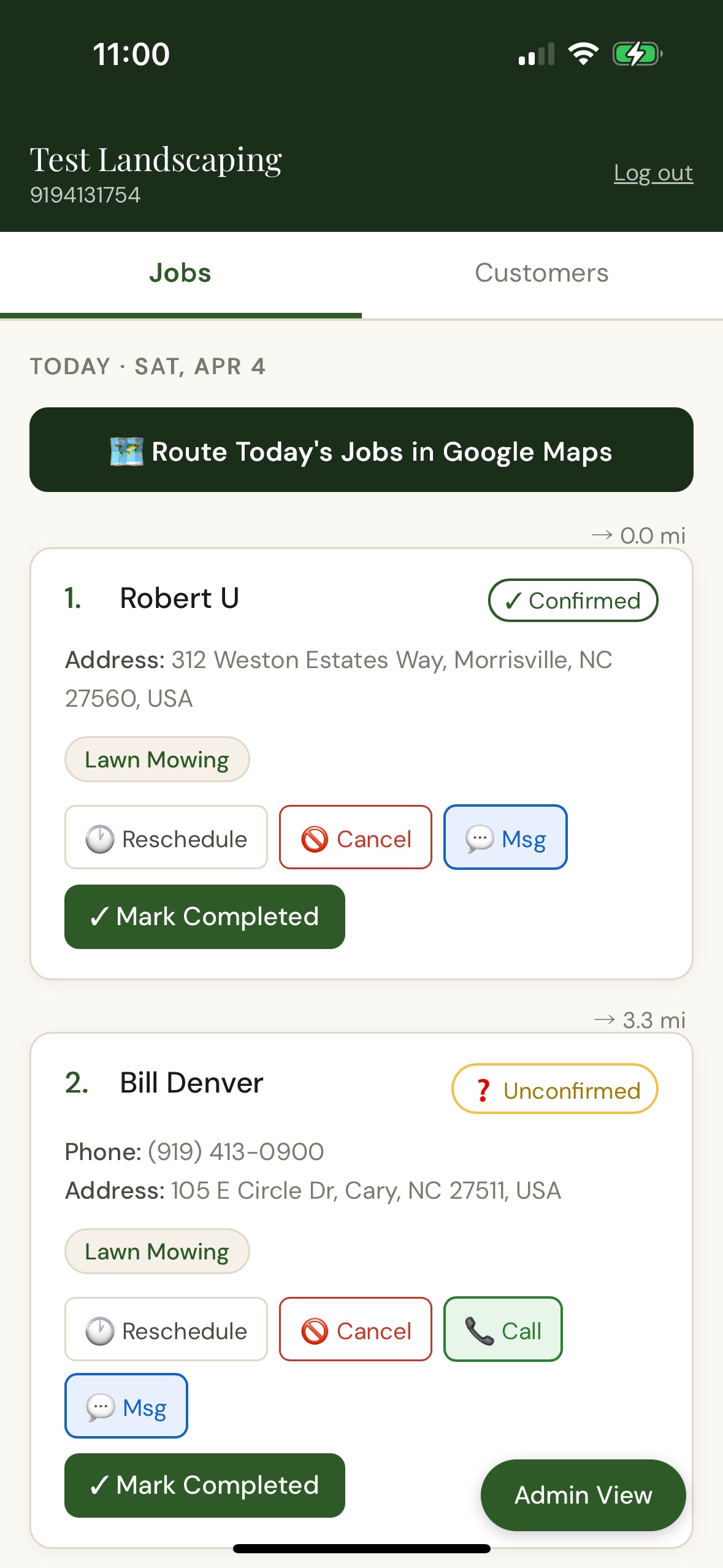Call Bill Denver's phone number (919) 413-0900
The width and height of the screenshot is (723, 1568).
click(234, 1151)
